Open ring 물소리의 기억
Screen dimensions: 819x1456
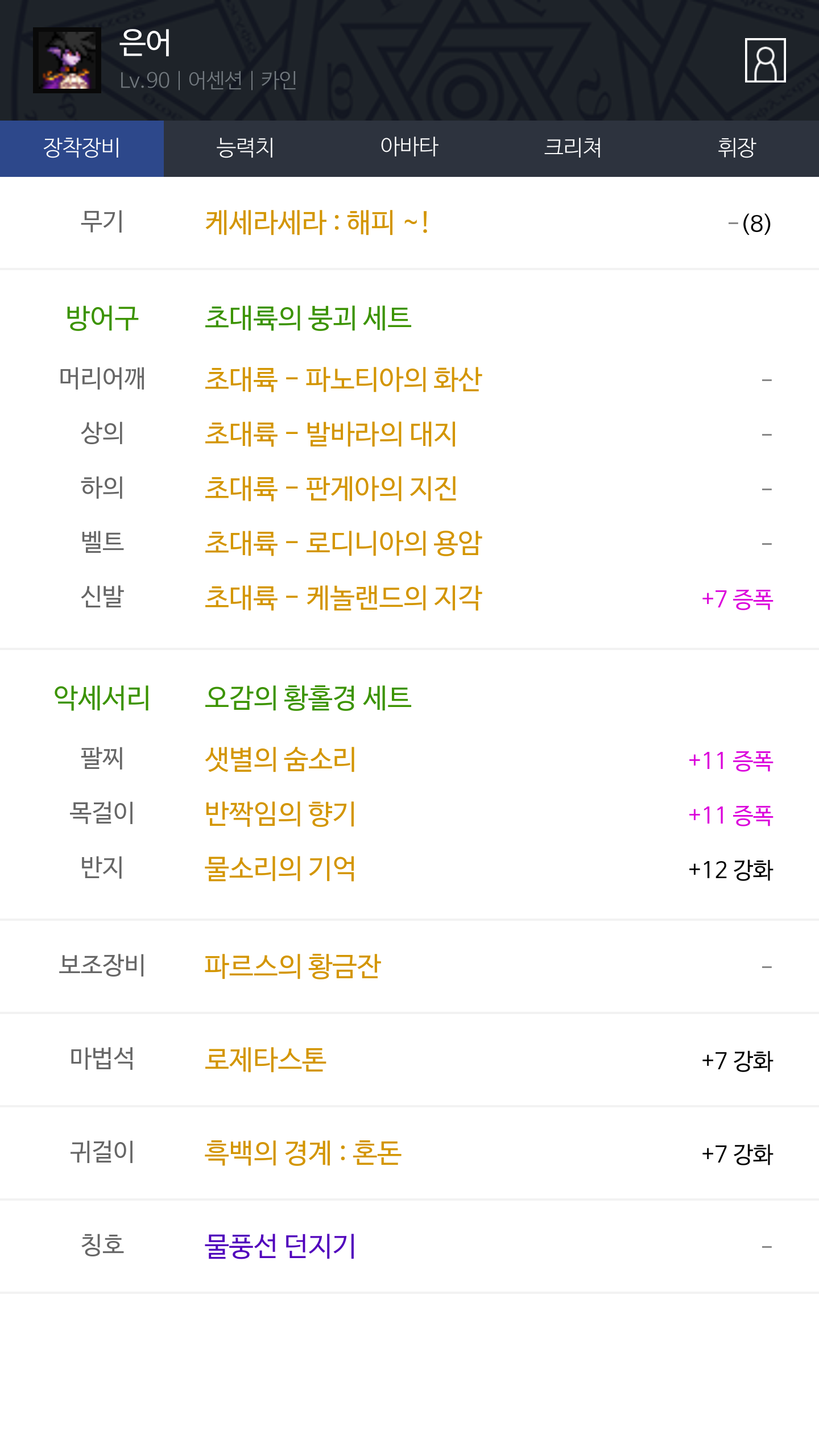pyautogui.click(x=280, y=868)
